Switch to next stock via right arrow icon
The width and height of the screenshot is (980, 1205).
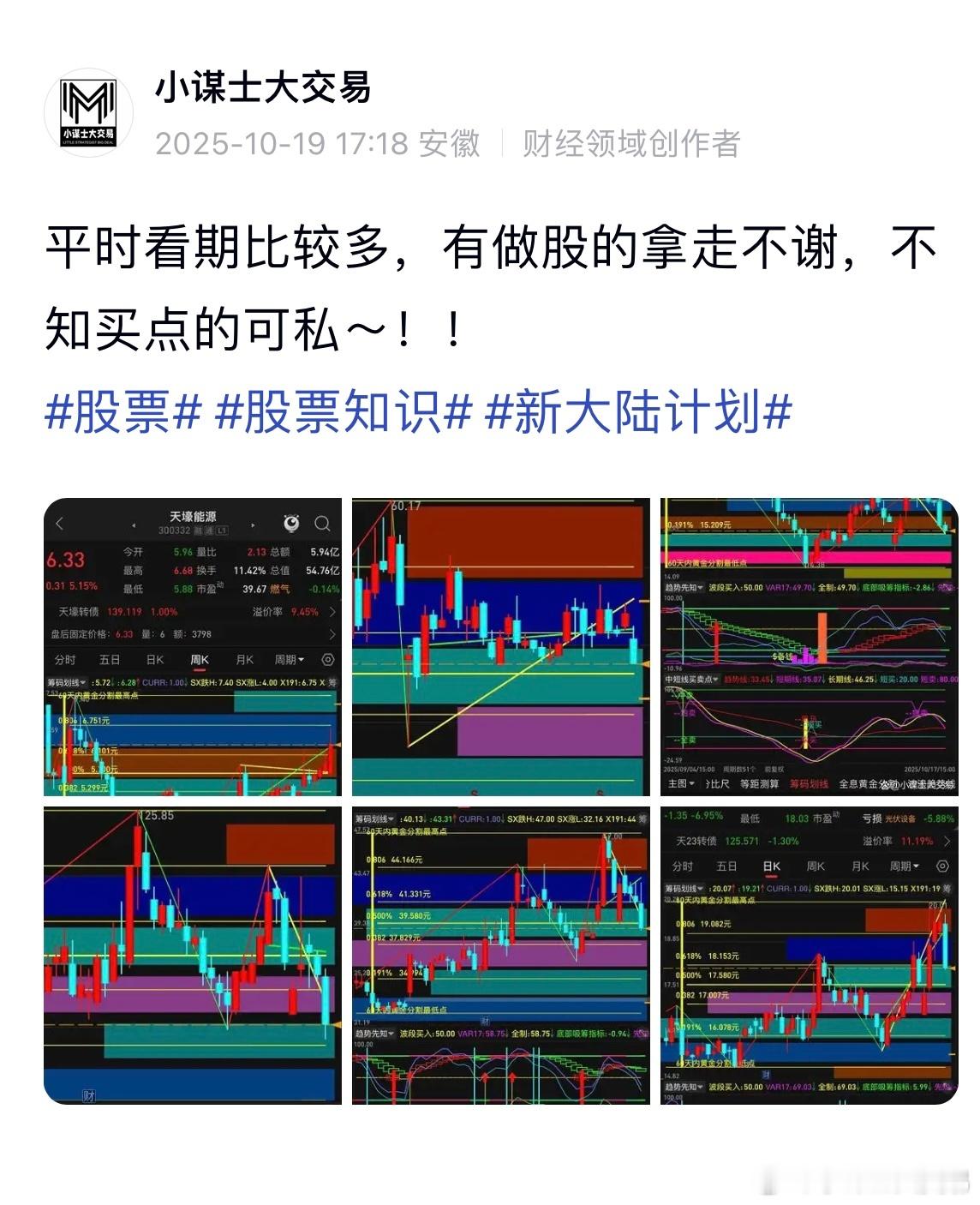(254, 525)
